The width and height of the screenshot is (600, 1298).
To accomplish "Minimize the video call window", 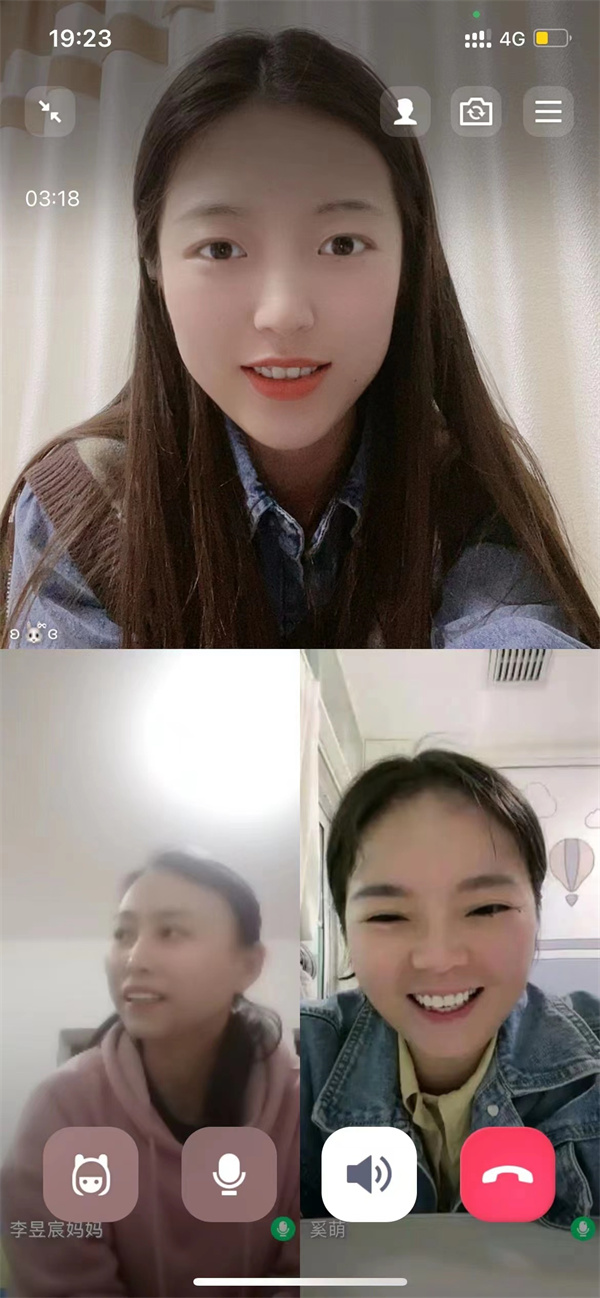I will (50, 111).
